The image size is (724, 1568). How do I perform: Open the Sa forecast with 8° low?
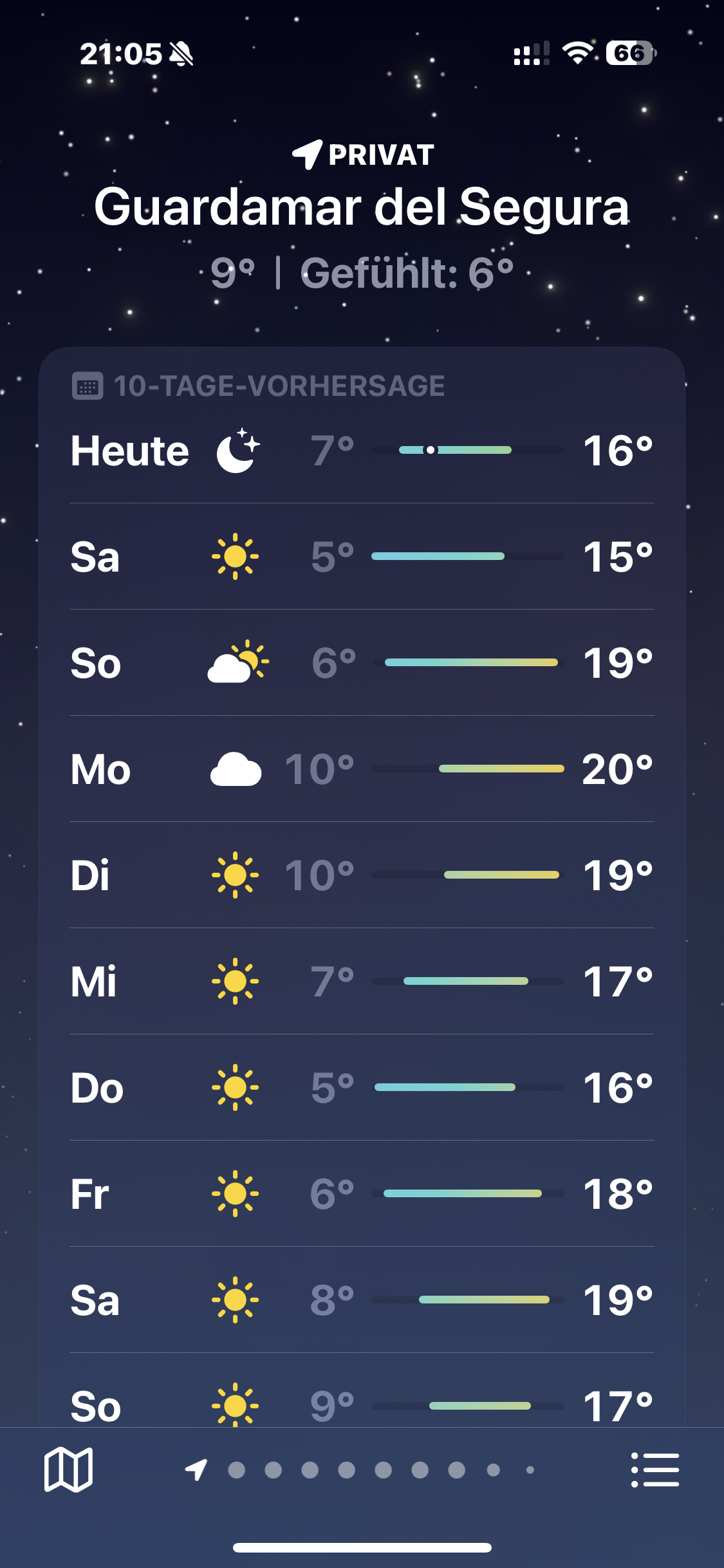[362, 1300]
